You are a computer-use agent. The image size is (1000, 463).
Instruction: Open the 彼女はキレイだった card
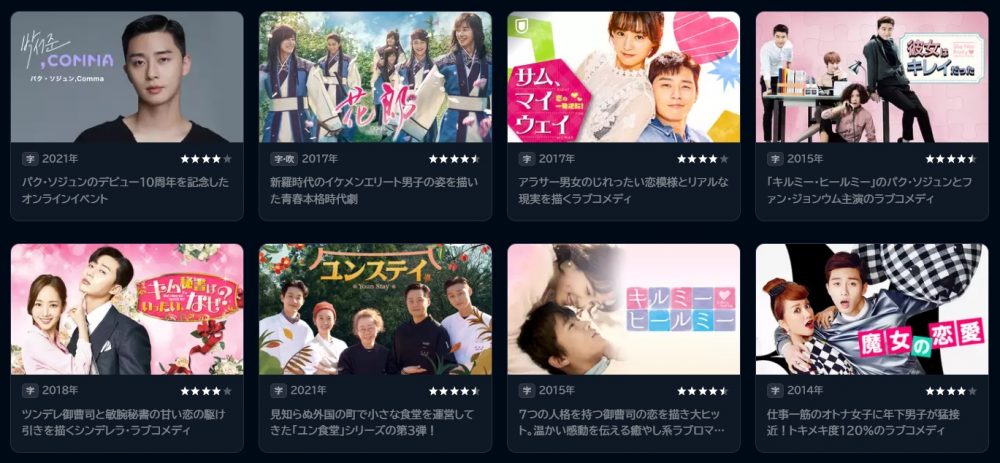click(x=871, y=78)
